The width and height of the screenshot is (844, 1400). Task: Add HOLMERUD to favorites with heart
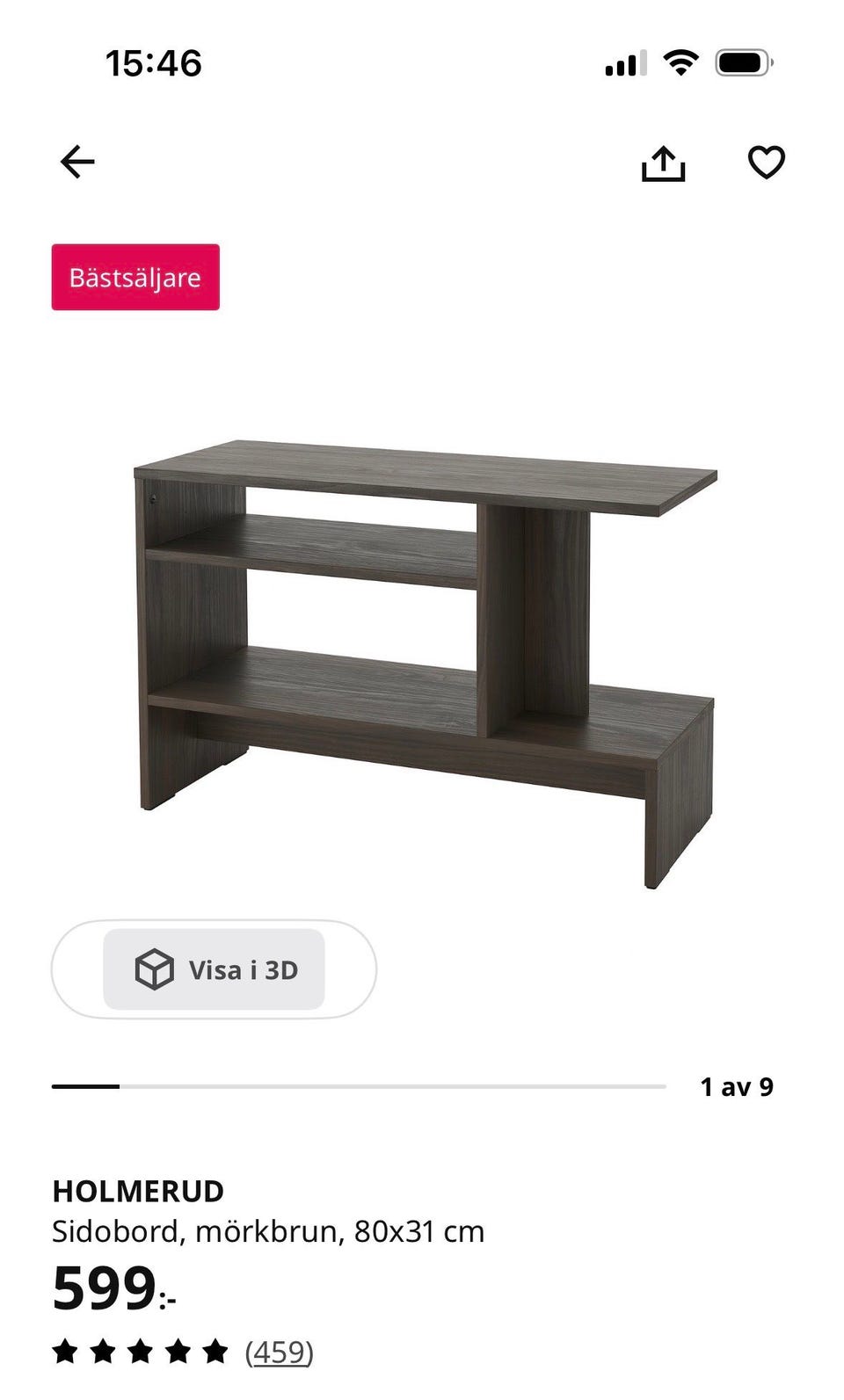[766, 163]
